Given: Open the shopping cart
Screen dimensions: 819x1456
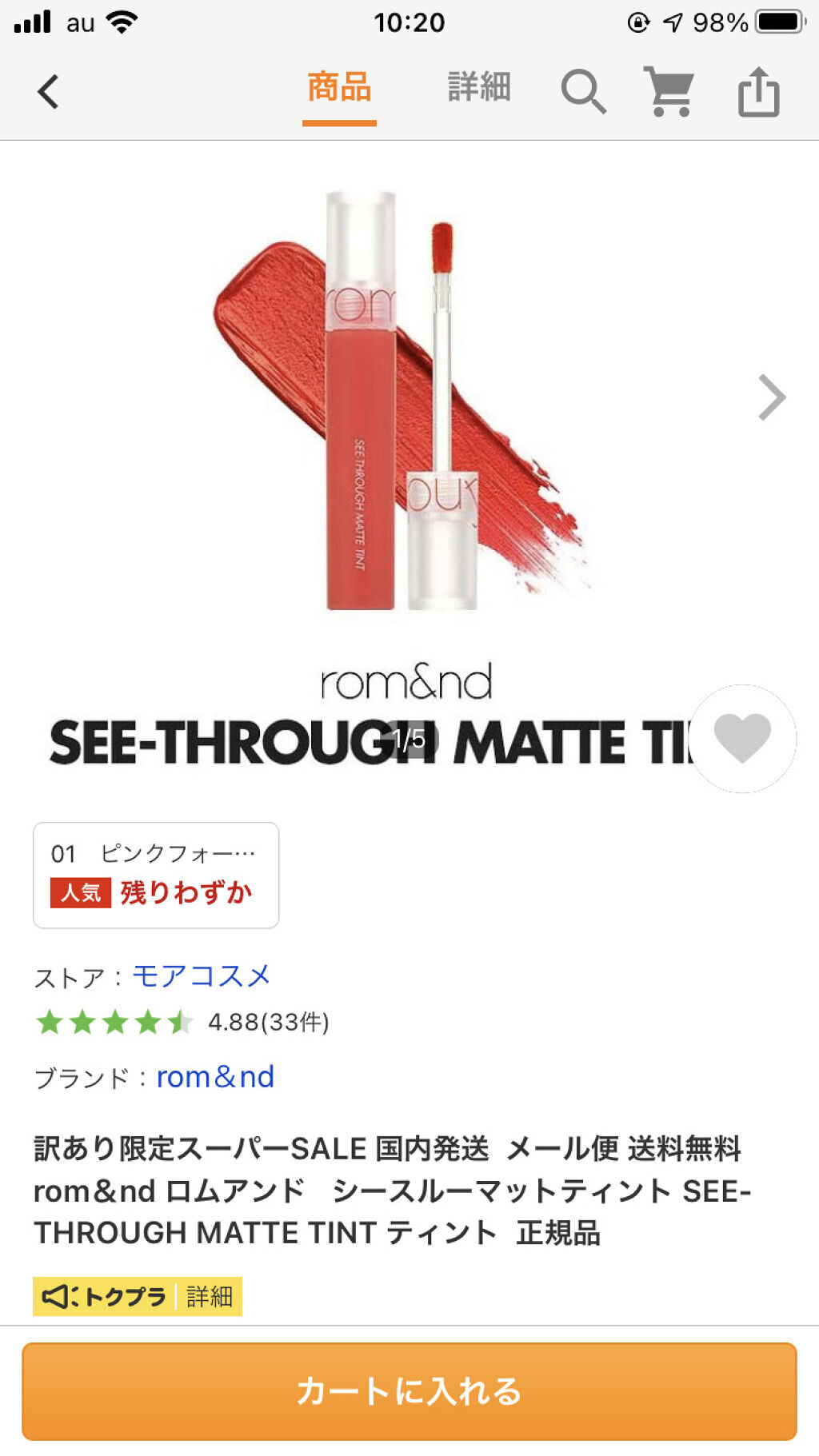Looking at the screenshot, I should [669, 91].
